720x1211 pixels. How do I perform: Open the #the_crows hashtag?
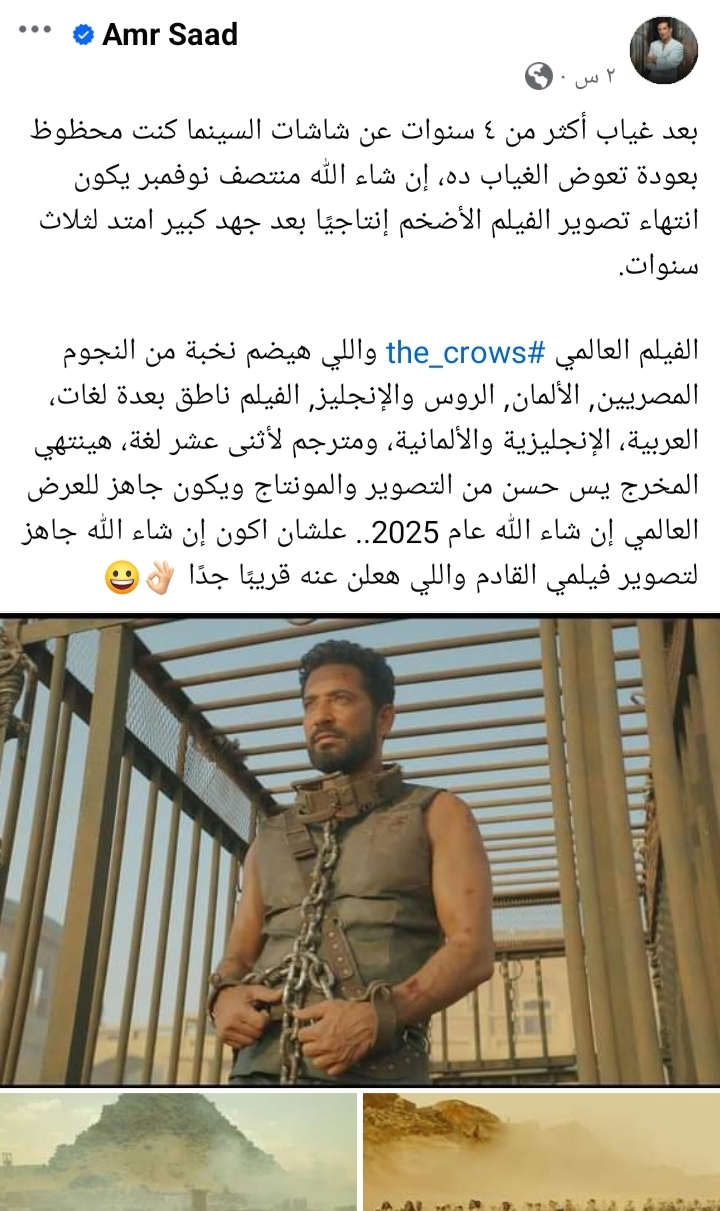pos(464,351)
